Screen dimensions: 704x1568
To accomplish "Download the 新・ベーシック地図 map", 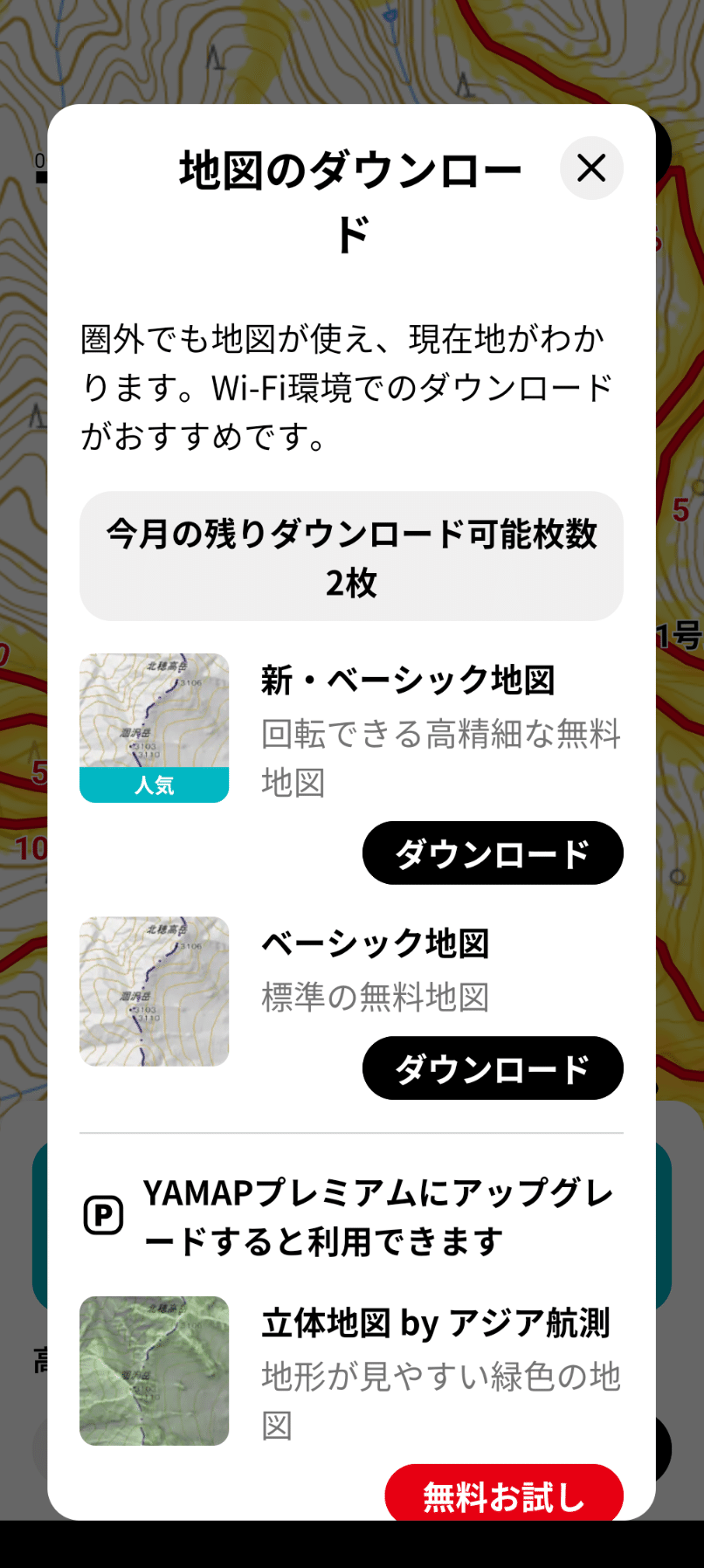I will (493, 853).
